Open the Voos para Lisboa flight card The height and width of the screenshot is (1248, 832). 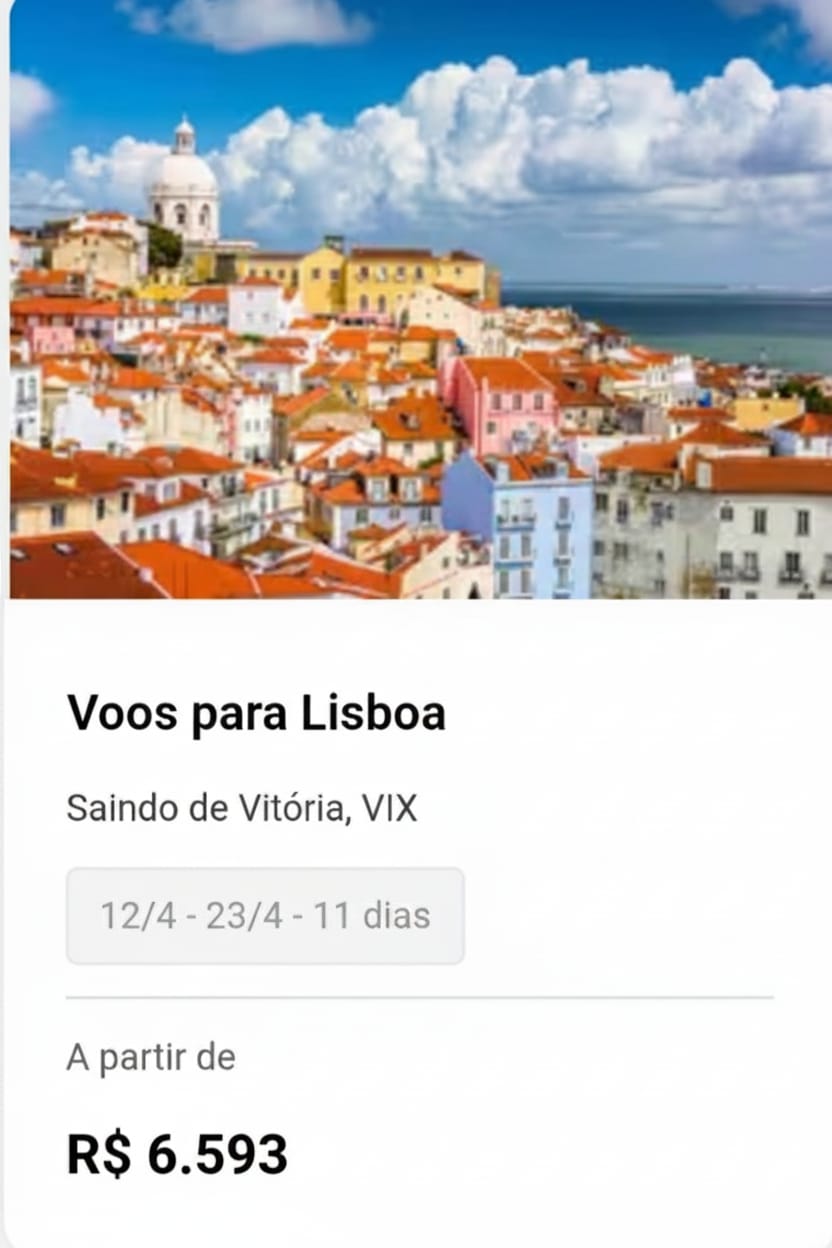coord(256,714)
